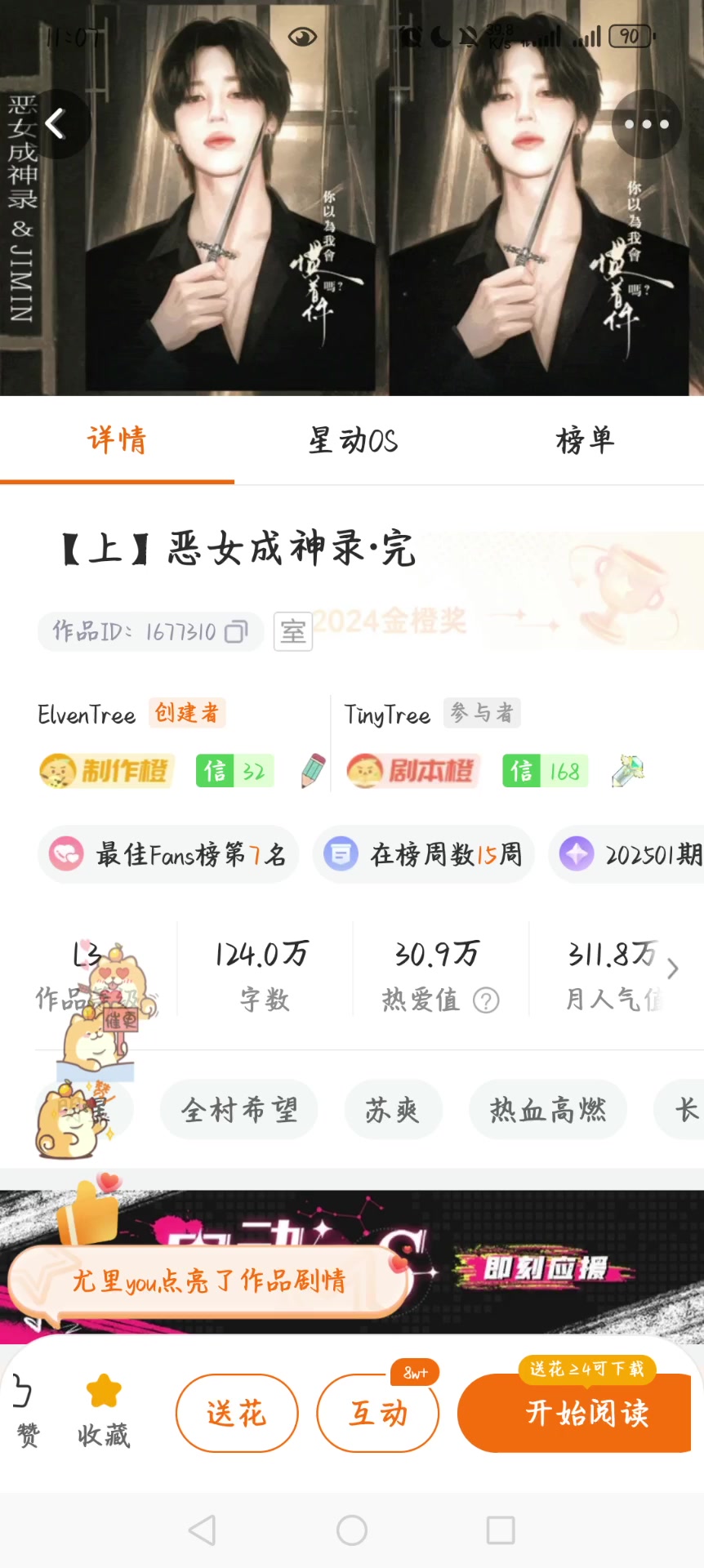704x1568 pixels.
Task: Open the 最佳Fans榜第7名 chip
Action: click(168, 854)
